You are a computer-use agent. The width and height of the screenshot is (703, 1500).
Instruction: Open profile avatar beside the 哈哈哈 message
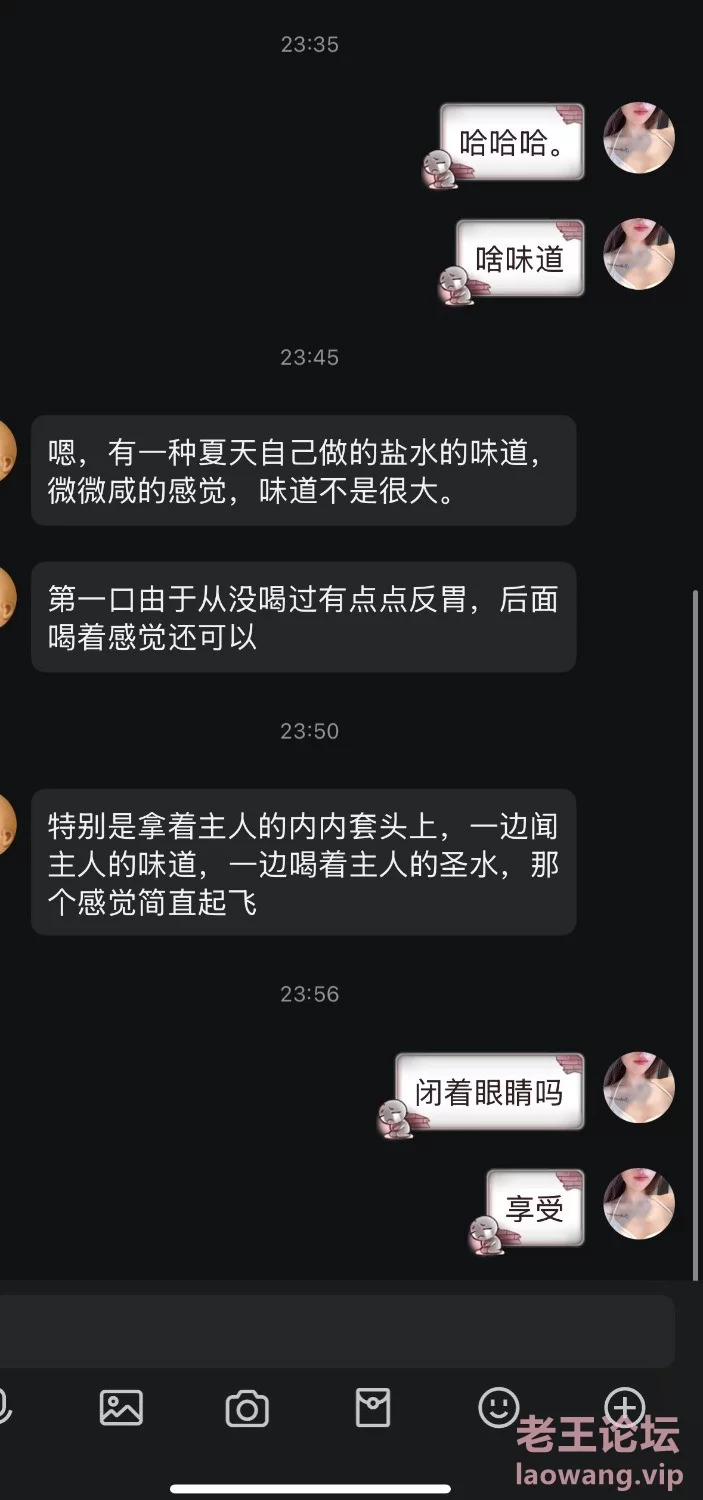pos(639,138)
